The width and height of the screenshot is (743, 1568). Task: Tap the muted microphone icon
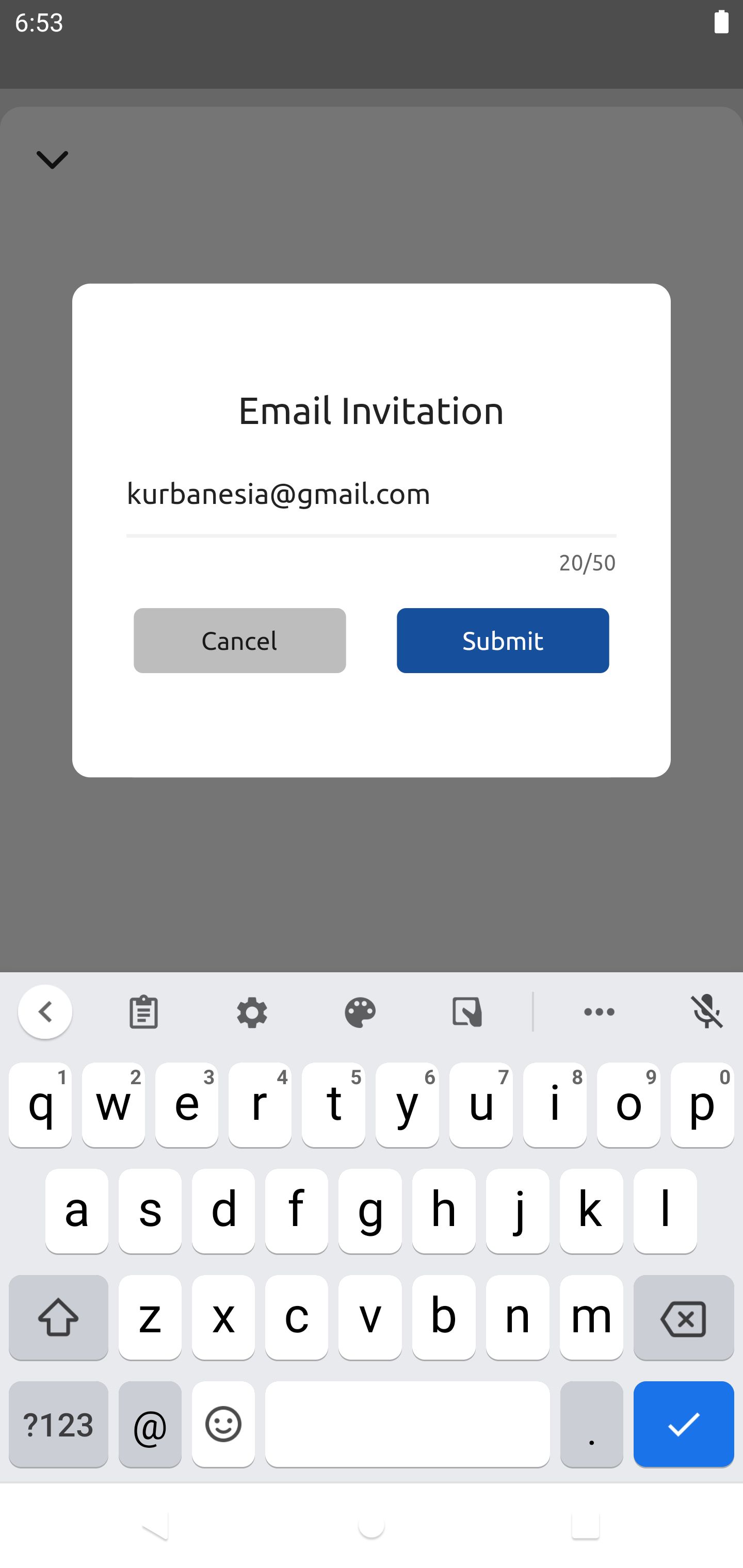click(707, 1012)
